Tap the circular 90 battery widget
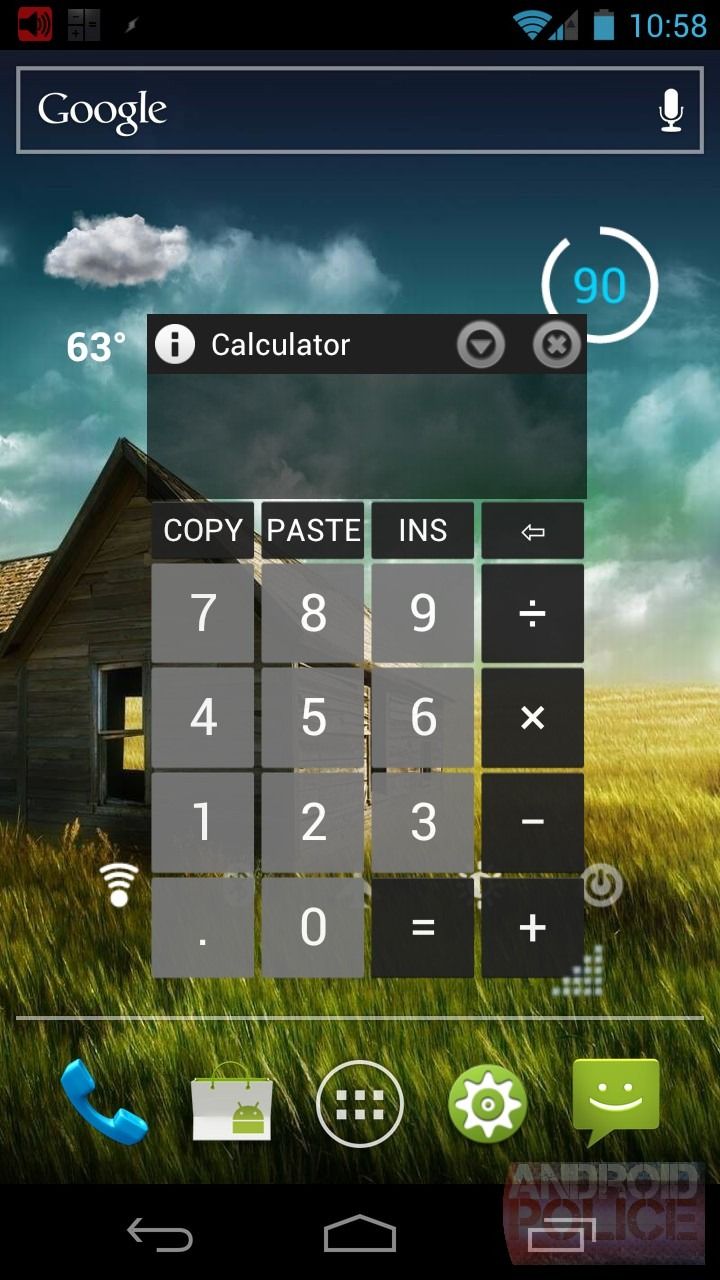 600,284
